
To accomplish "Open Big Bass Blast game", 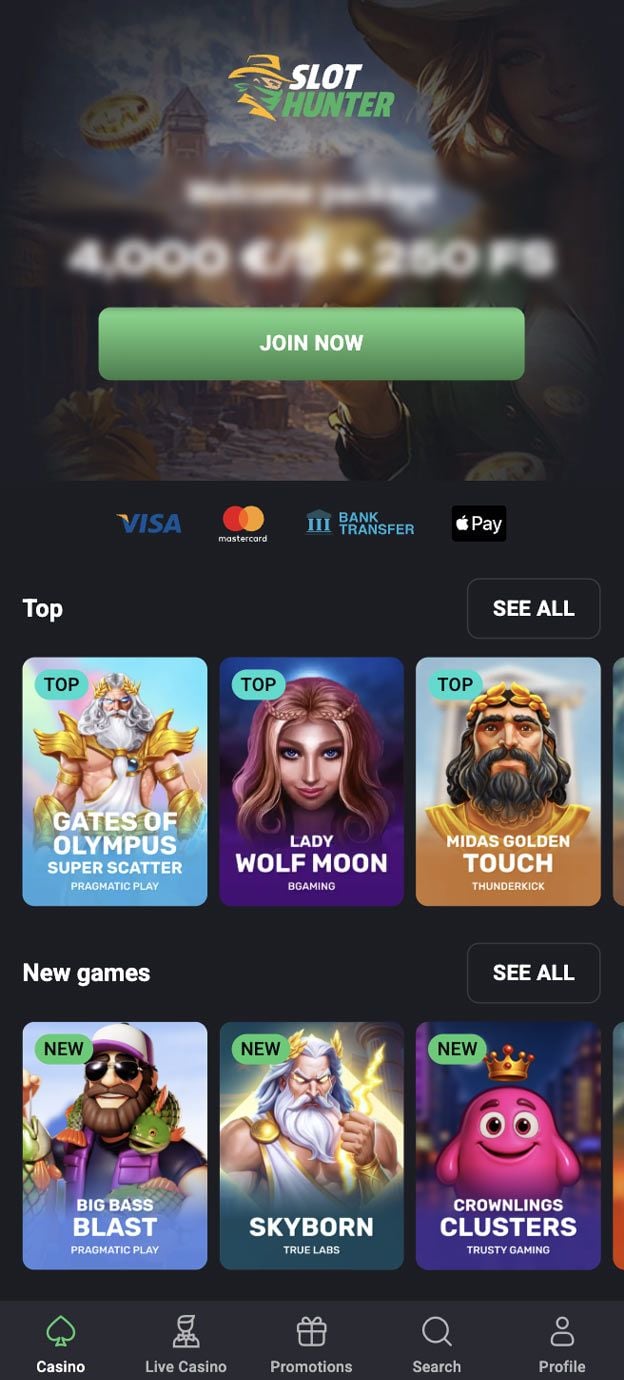I will coord(115,1145).
